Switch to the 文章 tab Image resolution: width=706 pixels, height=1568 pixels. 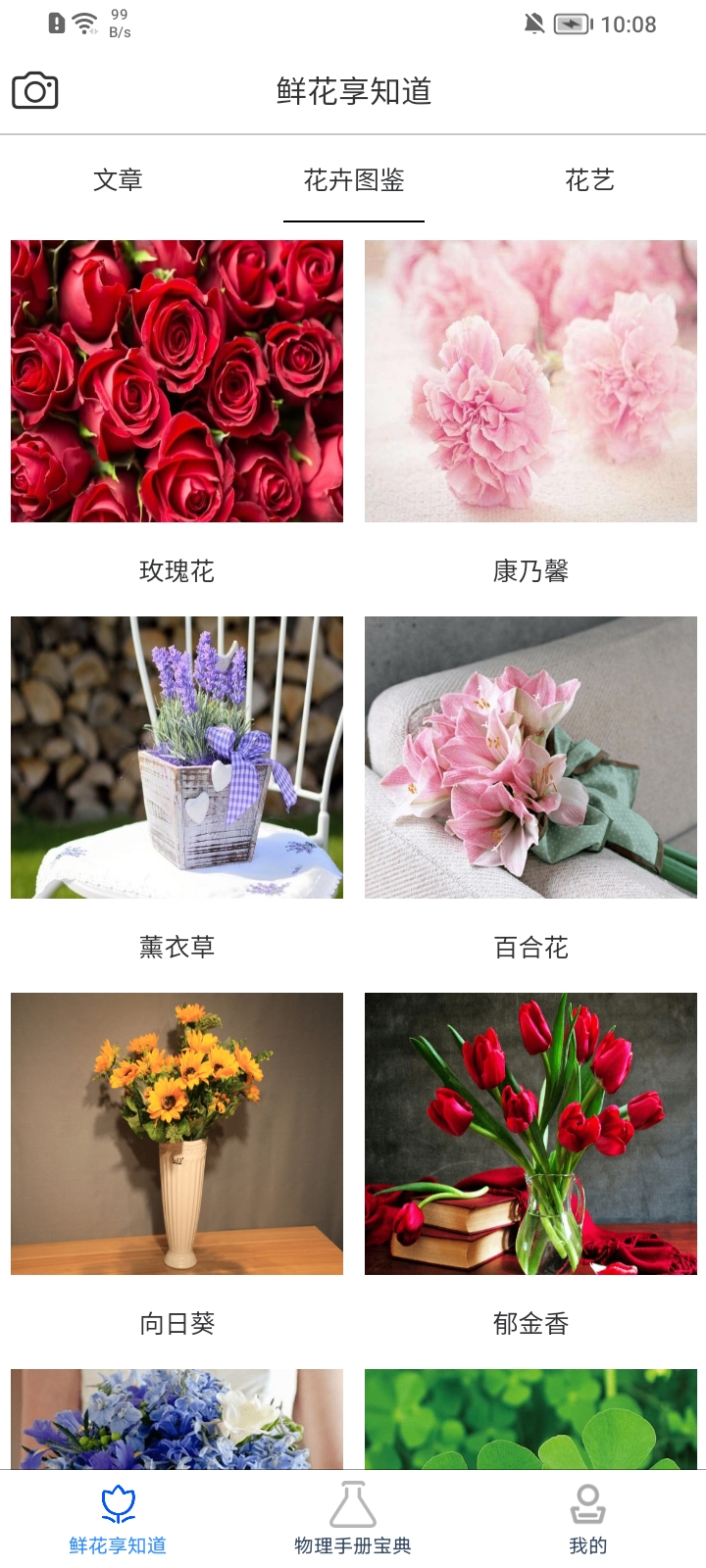(x=118, y=180)
